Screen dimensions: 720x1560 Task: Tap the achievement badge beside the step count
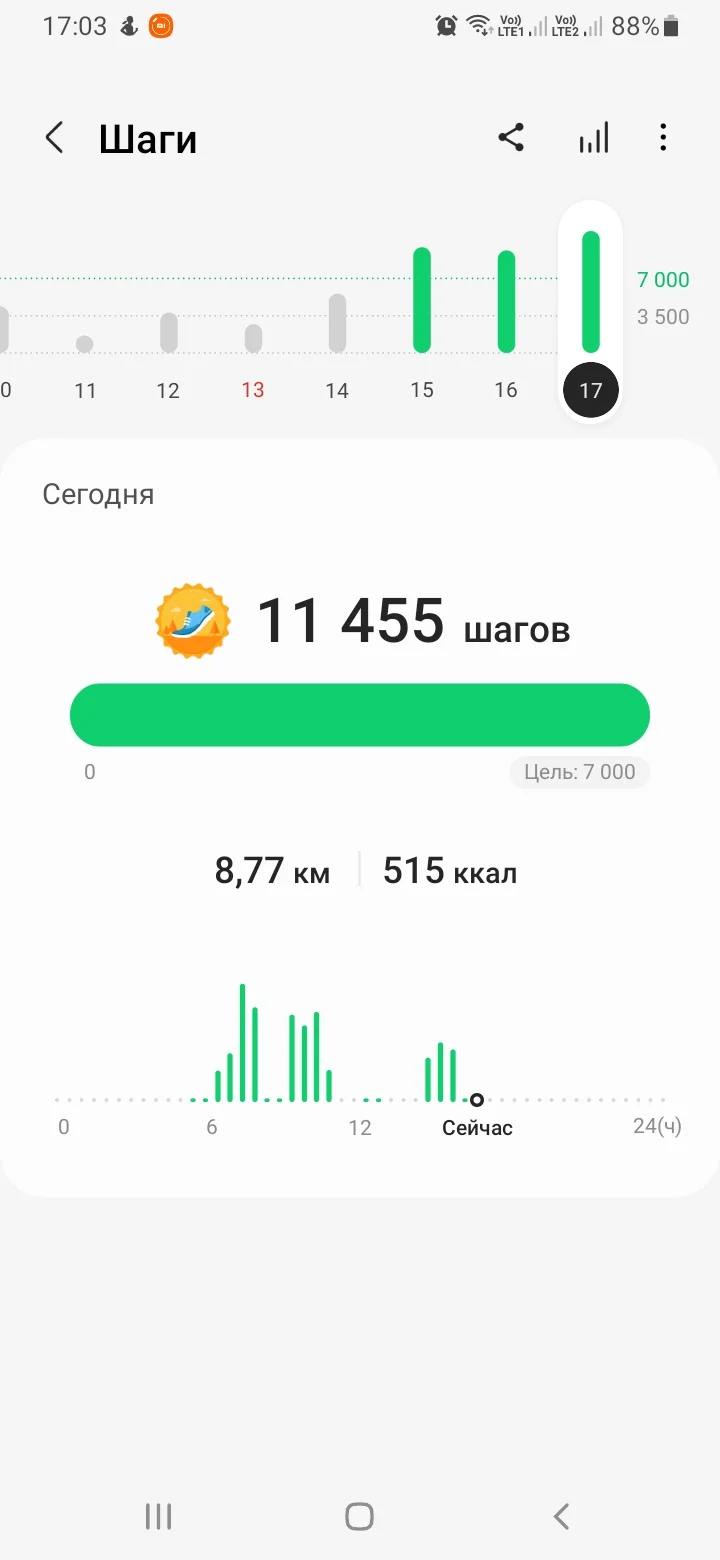click(191, 620)
